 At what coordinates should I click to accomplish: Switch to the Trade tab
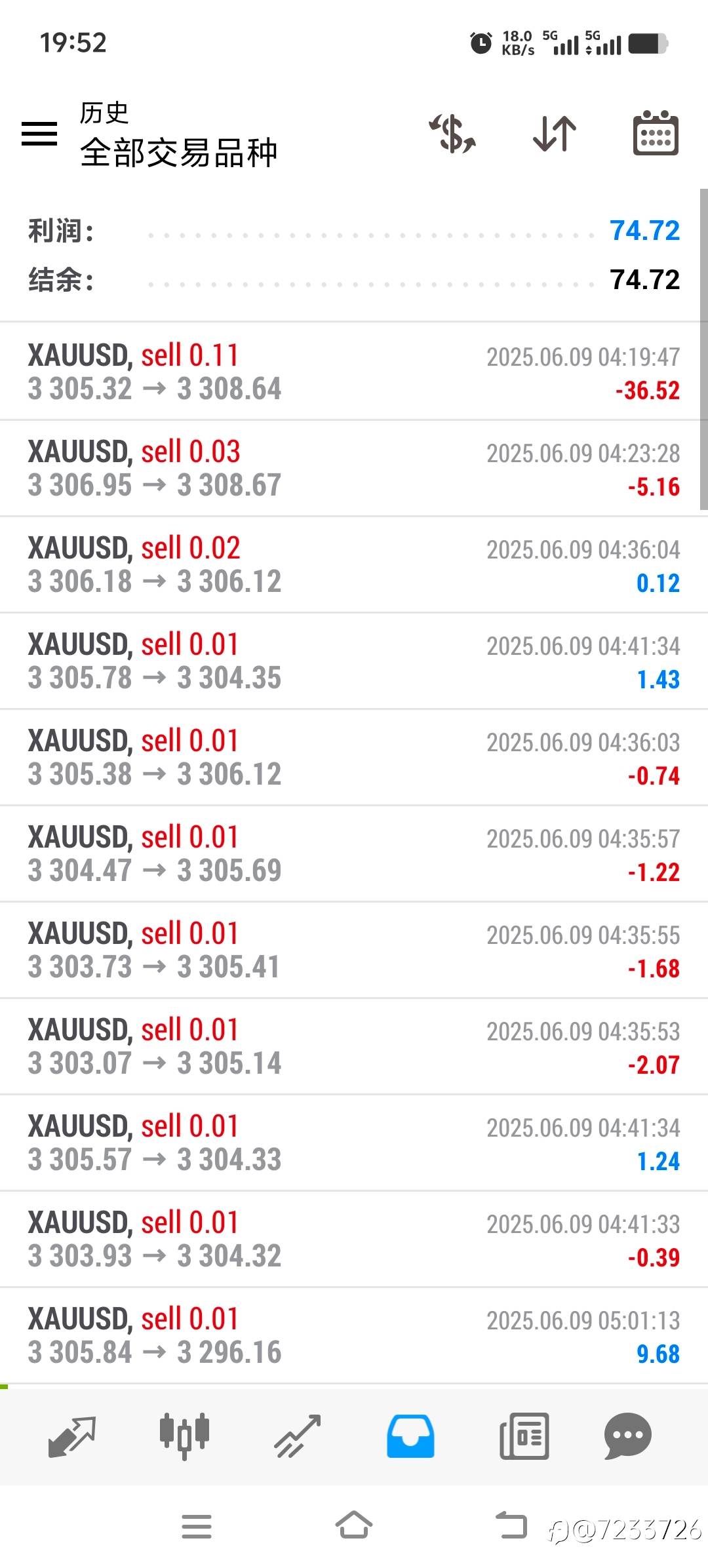[x=298, y=1436]
